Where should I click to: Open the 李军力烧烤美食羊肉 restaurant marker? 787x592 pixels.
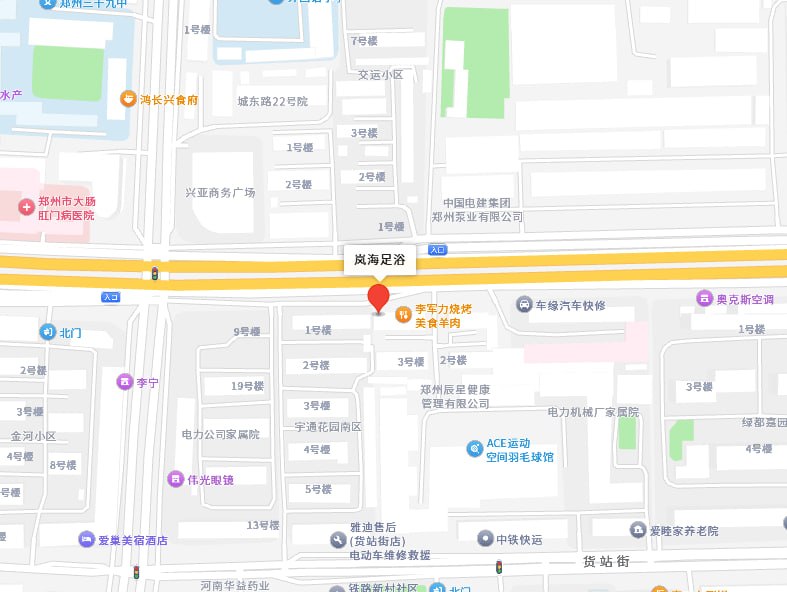click(403, 315)
